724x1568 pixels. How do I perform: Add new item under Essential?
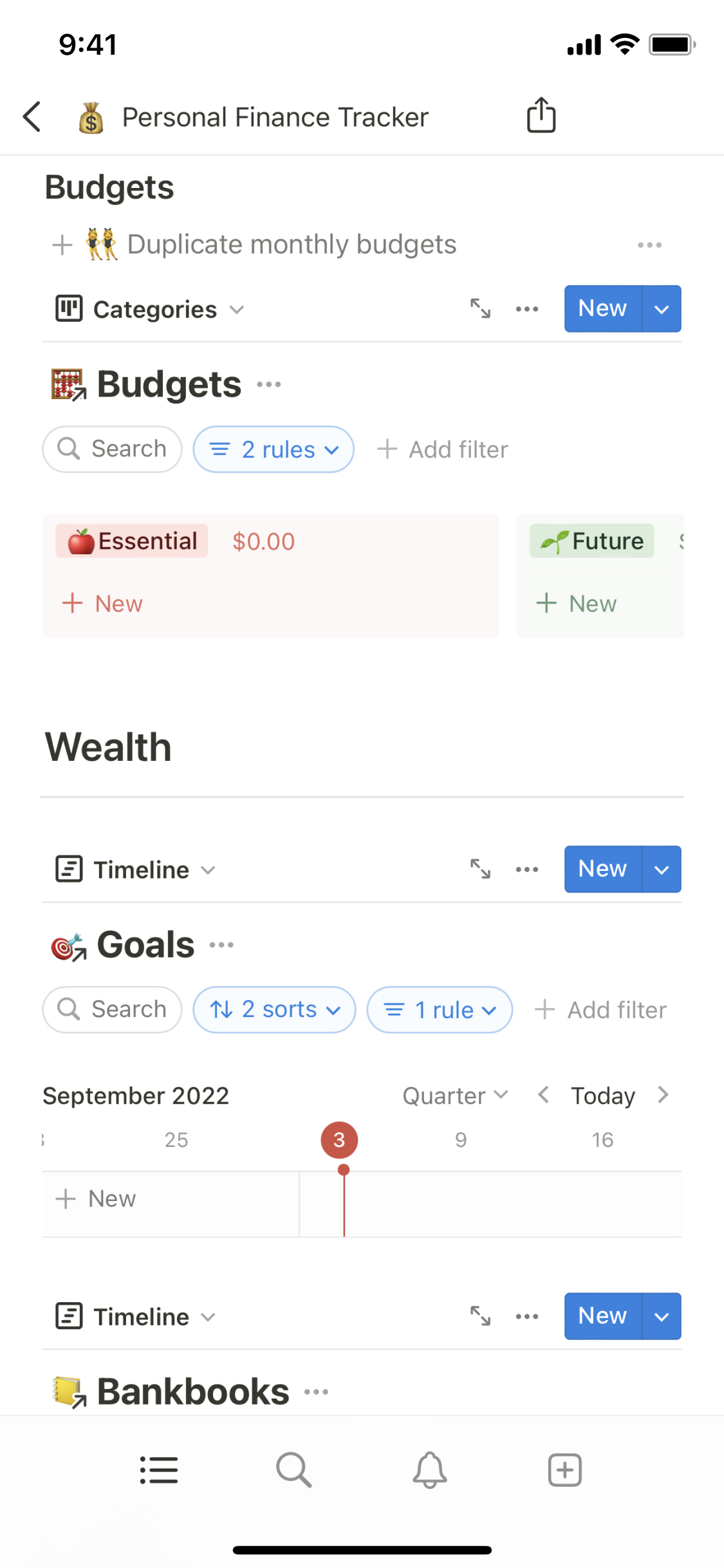click(x=103, y=604)
